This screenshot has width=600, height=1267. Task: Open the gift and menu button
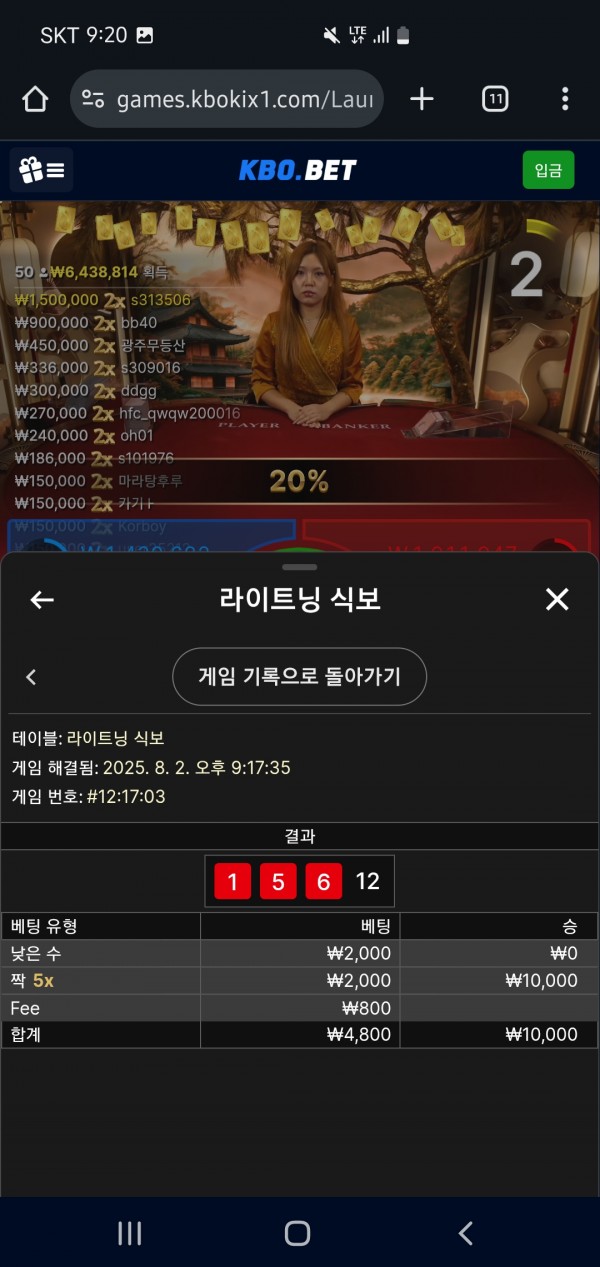pos(42,170)
